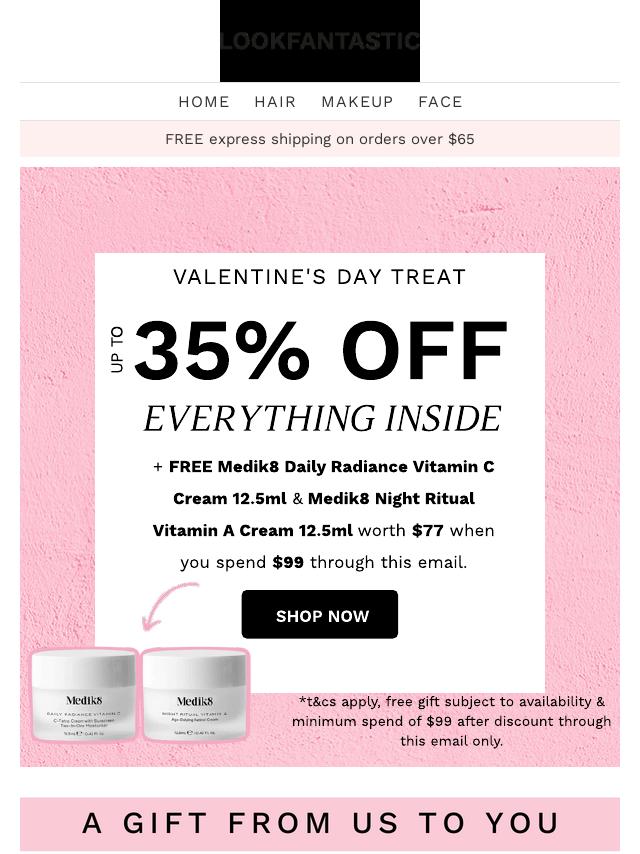Open the free express shipping banner

point(320,139)
